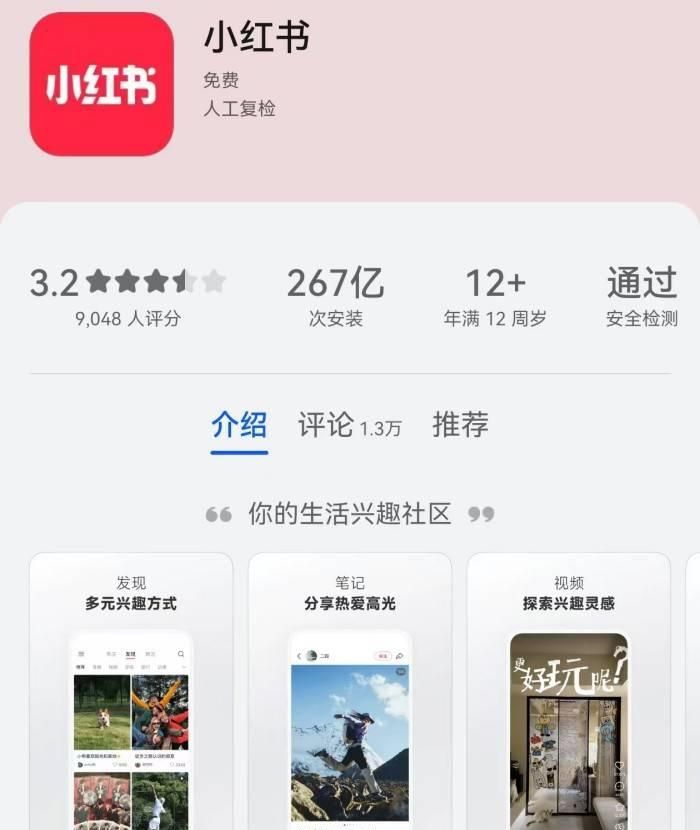
Task: Open the 推荐 tab
Action: pos(460,426)
